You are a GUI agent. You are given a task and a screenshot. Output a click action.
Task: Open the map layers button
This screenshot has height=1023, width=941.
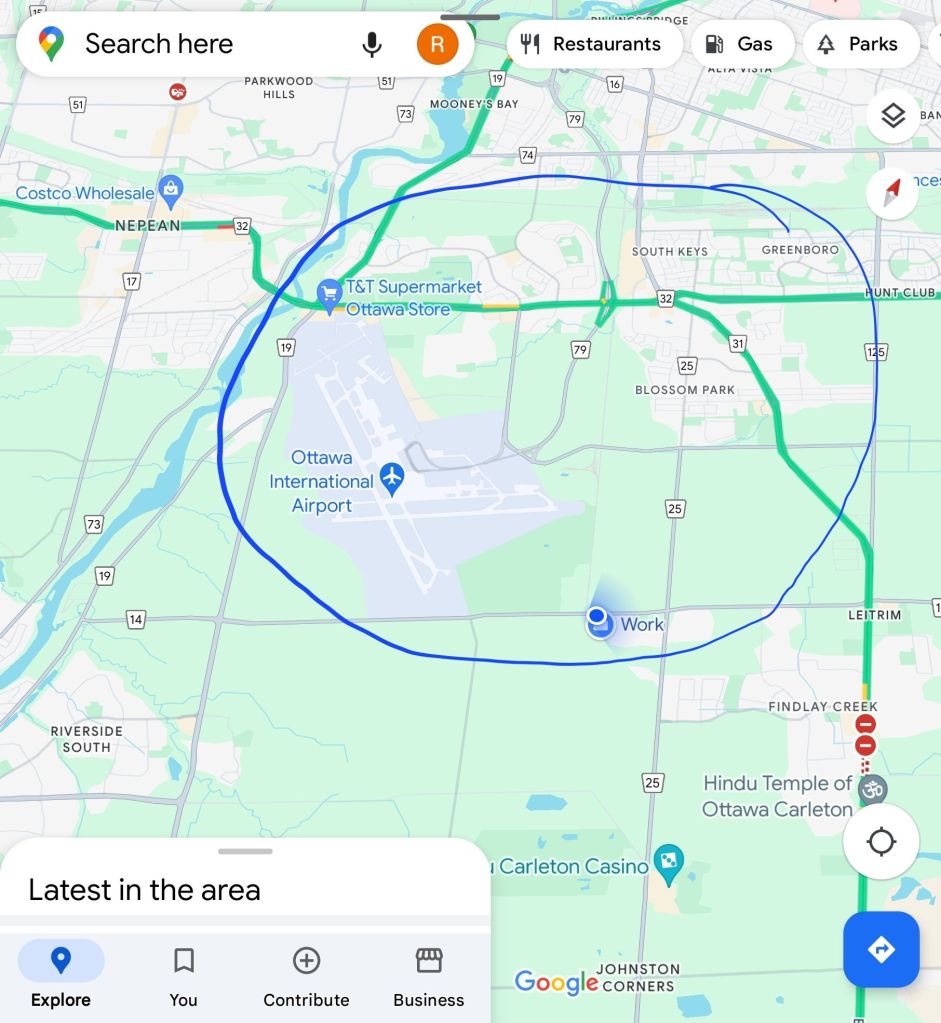[893, 116]
